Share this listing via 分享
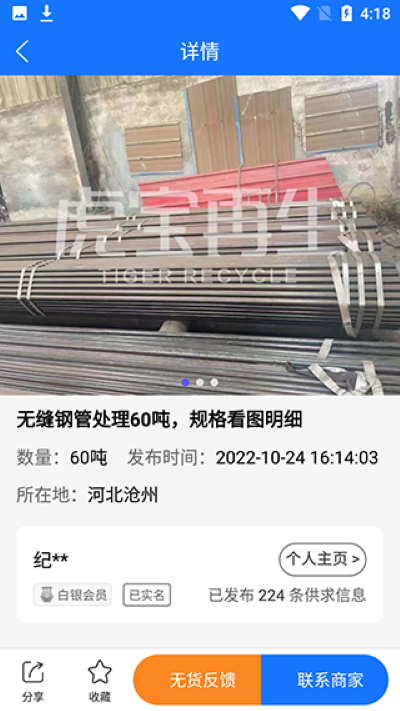400x711 pixels. pos(33,681)
